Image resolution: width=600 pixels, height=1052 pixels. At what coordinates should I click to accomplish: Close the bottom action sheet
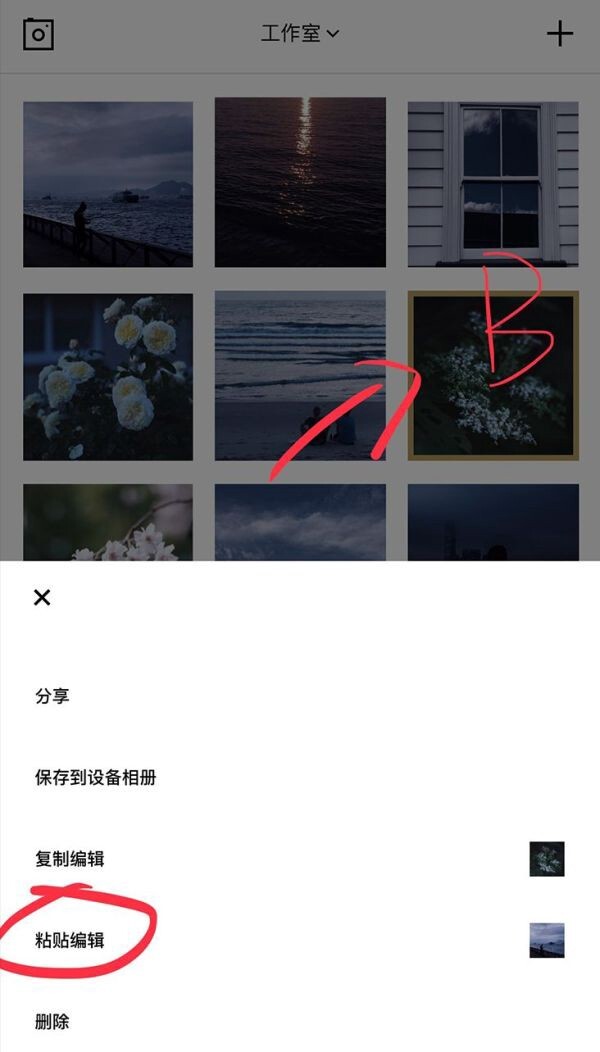[41, 598]
